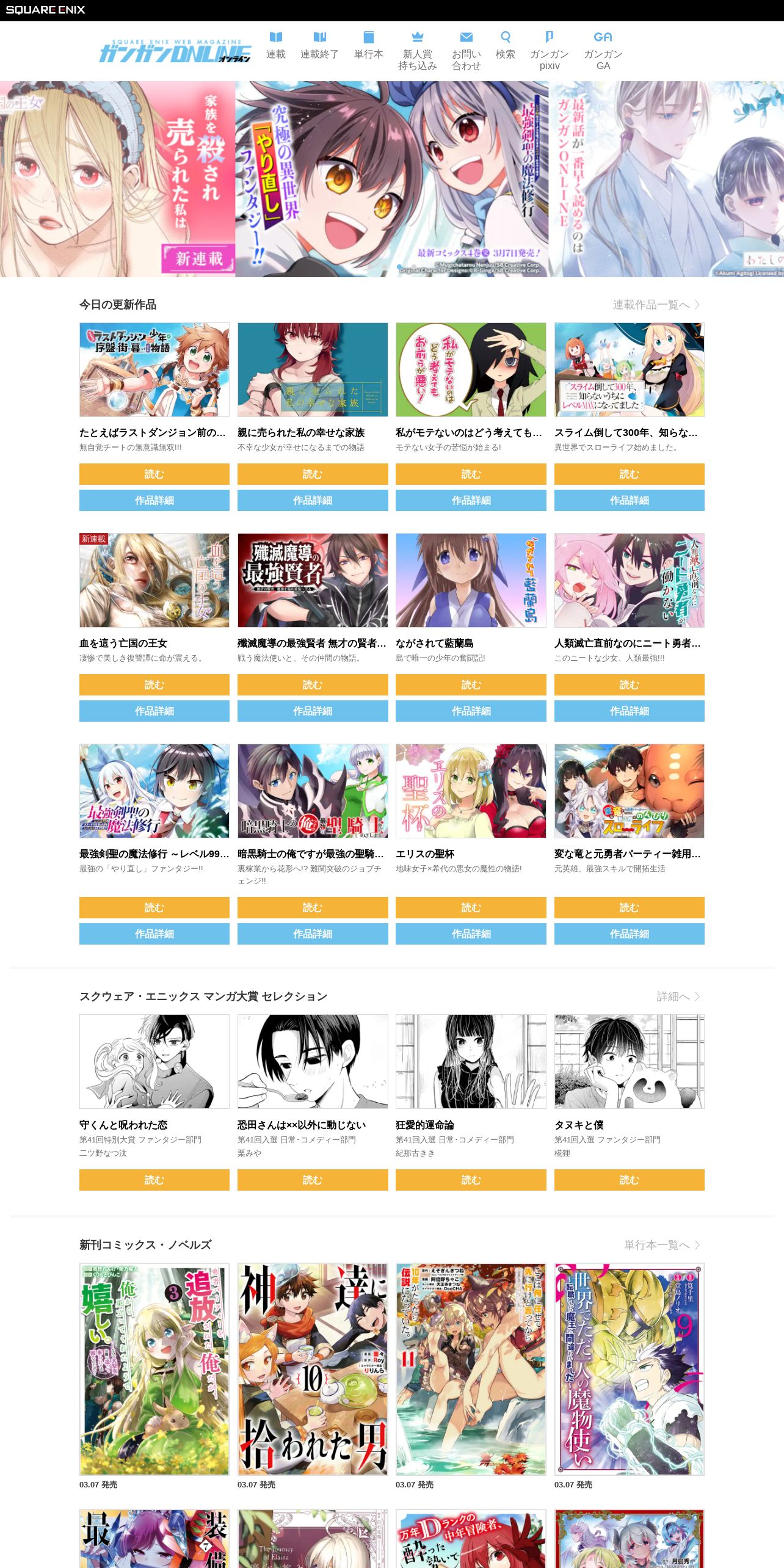
Task: Open the 連載終了 completed series page
Action: click(x=319, y=46)
